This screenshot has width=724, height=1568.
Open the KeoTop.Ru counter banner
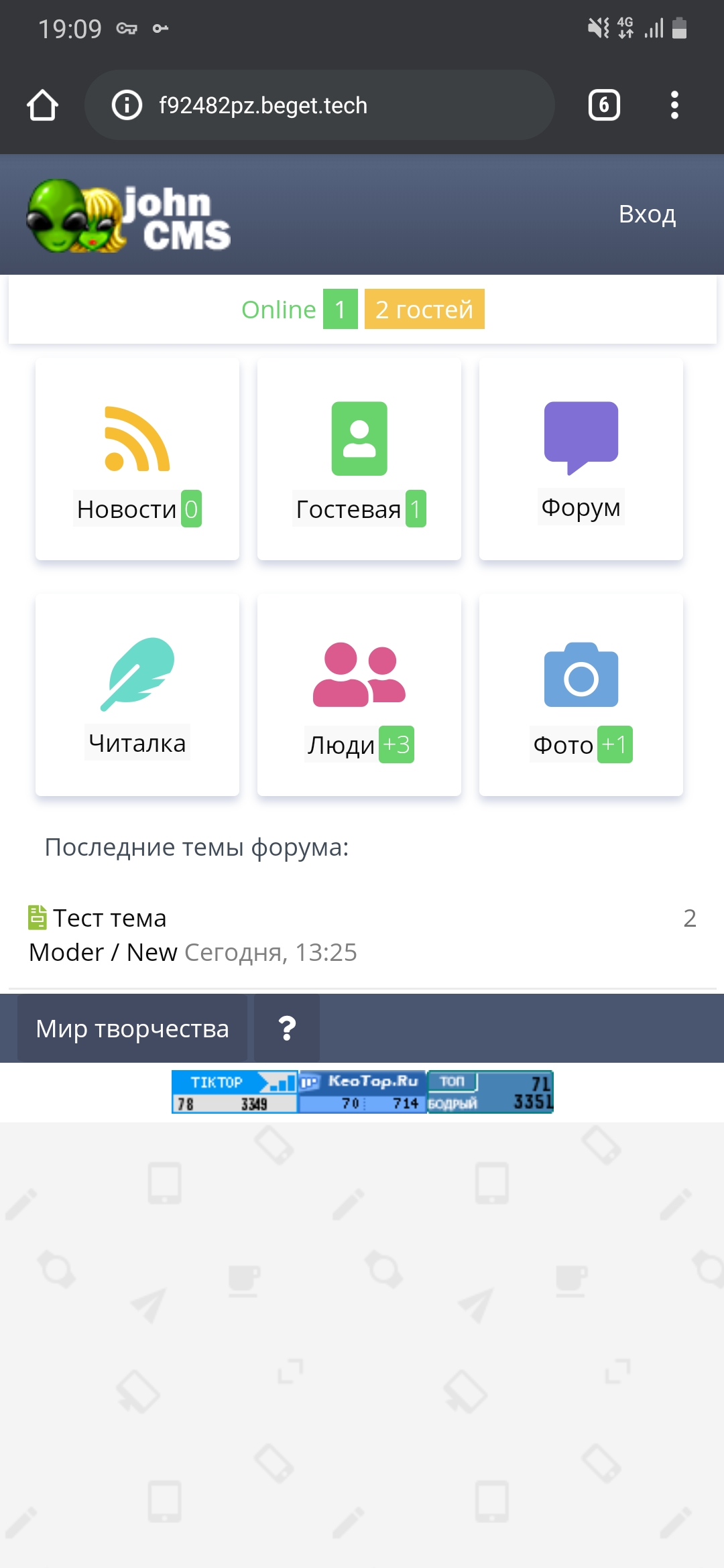362,1092
